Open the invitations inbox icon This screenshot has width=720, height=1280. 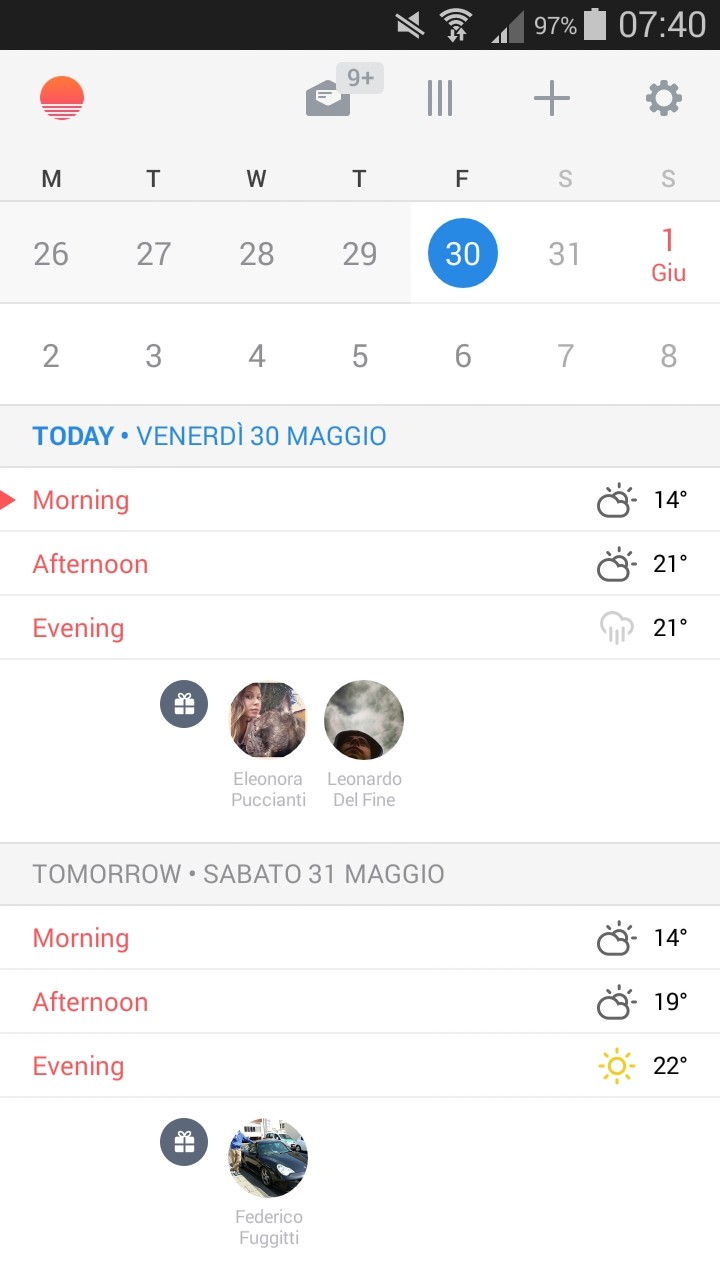click(330, 98)
